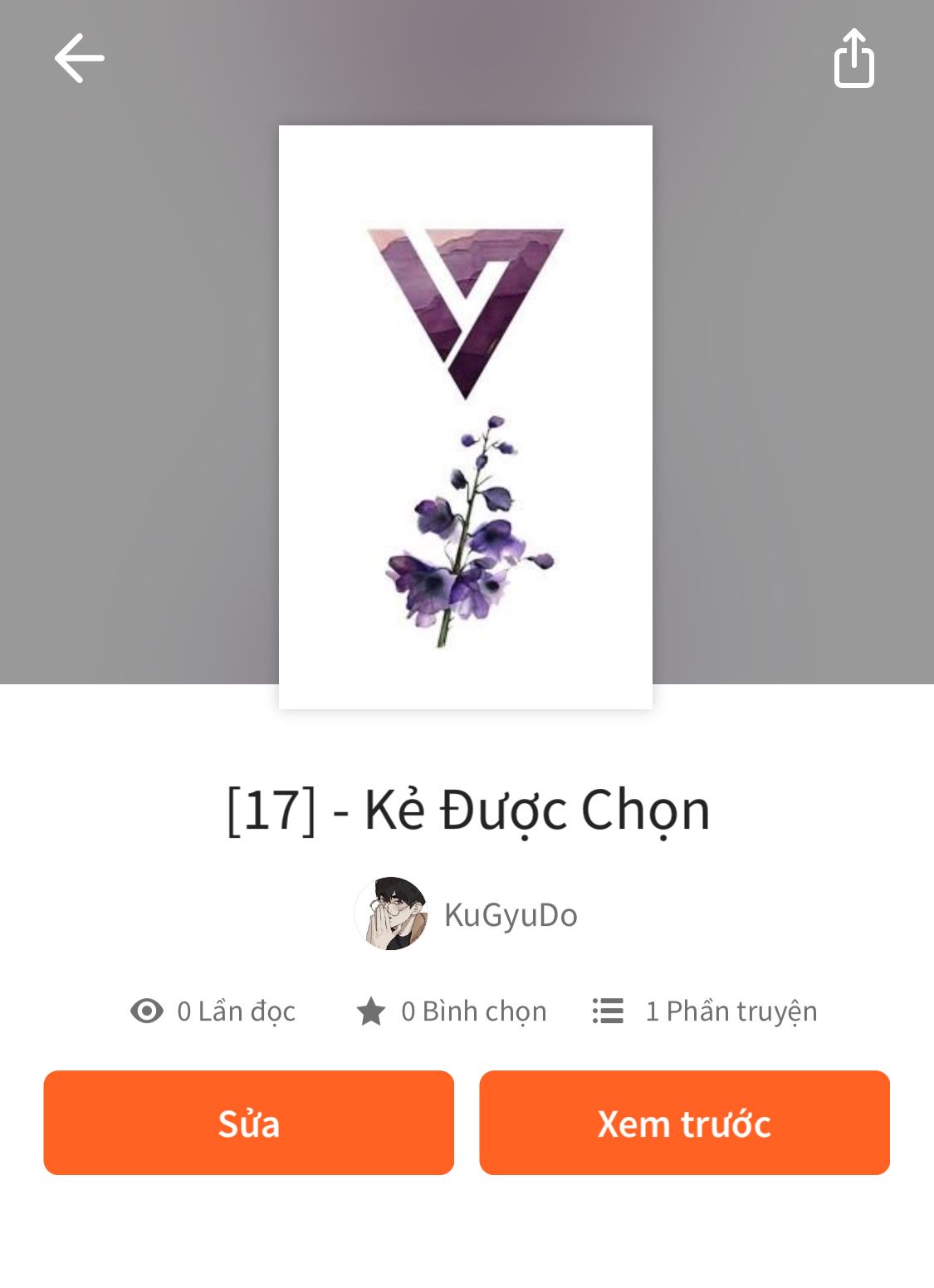Share this story
Viewport: 934px width, 1288px height.
point(853,58)
